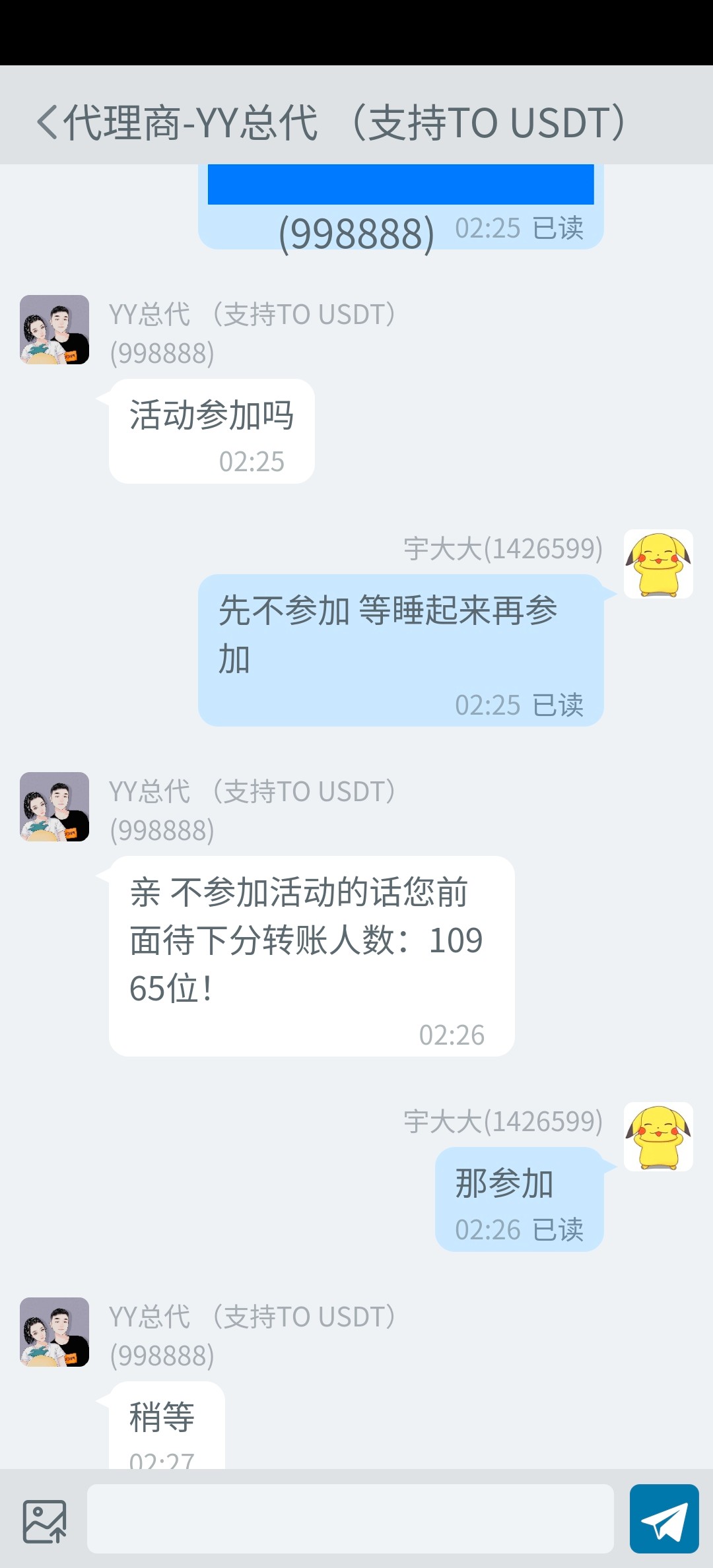Attach an image to the message
713x1568 pixels.
(x=44, y=1520)
